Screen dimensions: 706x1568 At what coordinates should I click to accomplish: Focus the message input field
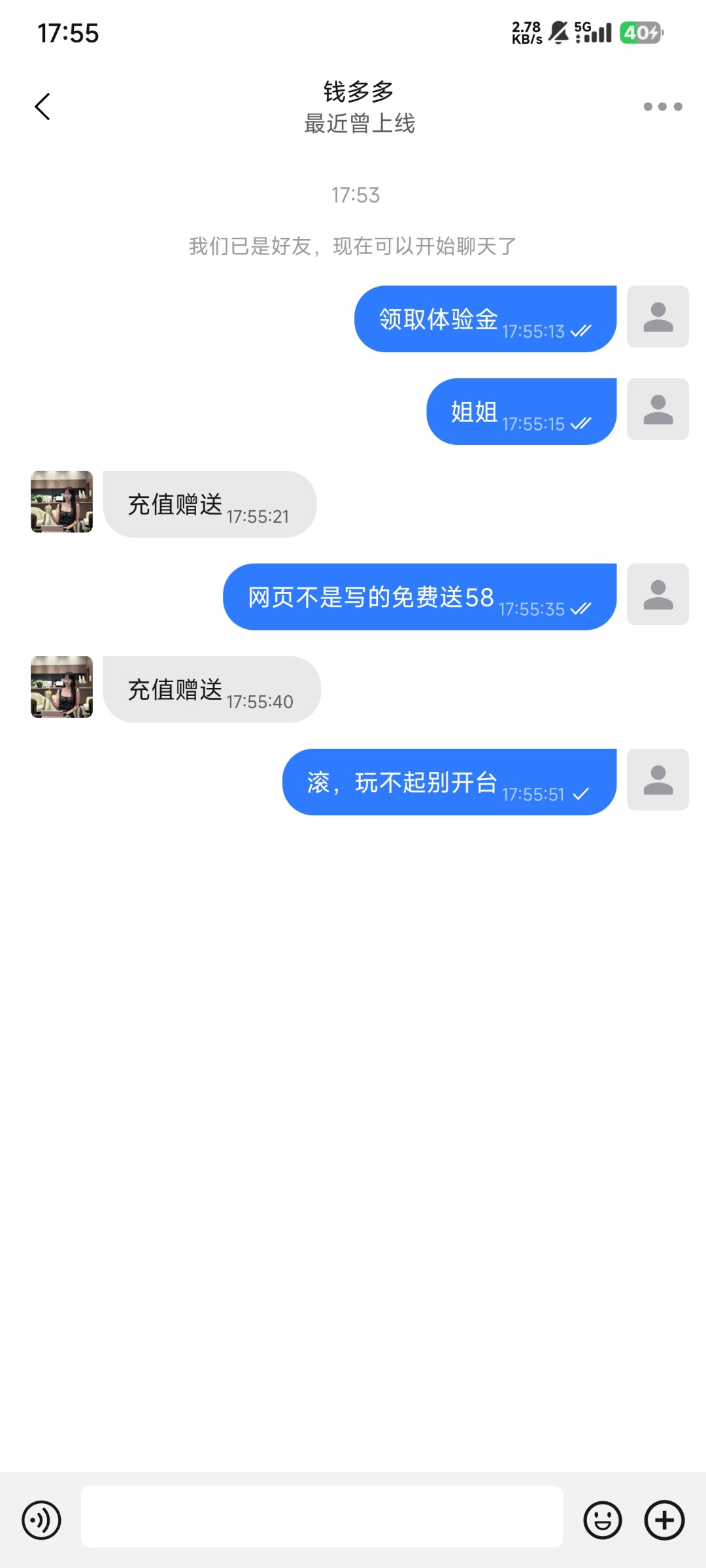tap(322, 1516)
